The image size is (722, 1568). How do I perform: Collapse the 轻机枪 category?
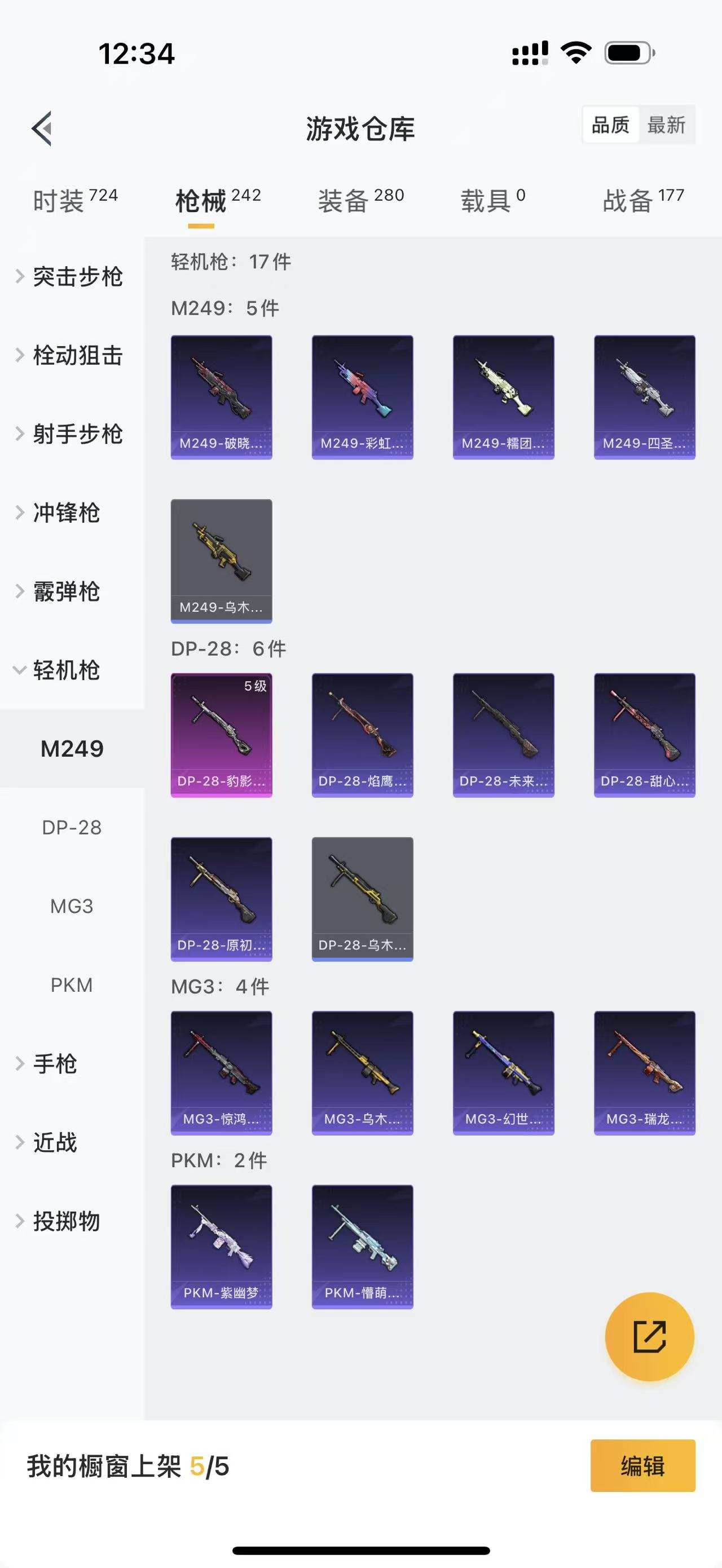tap(66, 670)
